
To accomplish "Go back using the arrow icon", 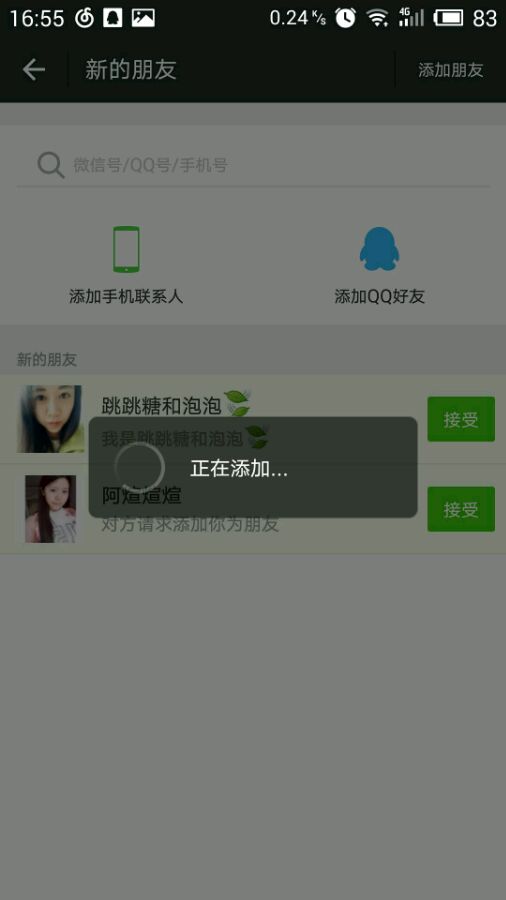I will pyautogui.click(x=33, y=70).
